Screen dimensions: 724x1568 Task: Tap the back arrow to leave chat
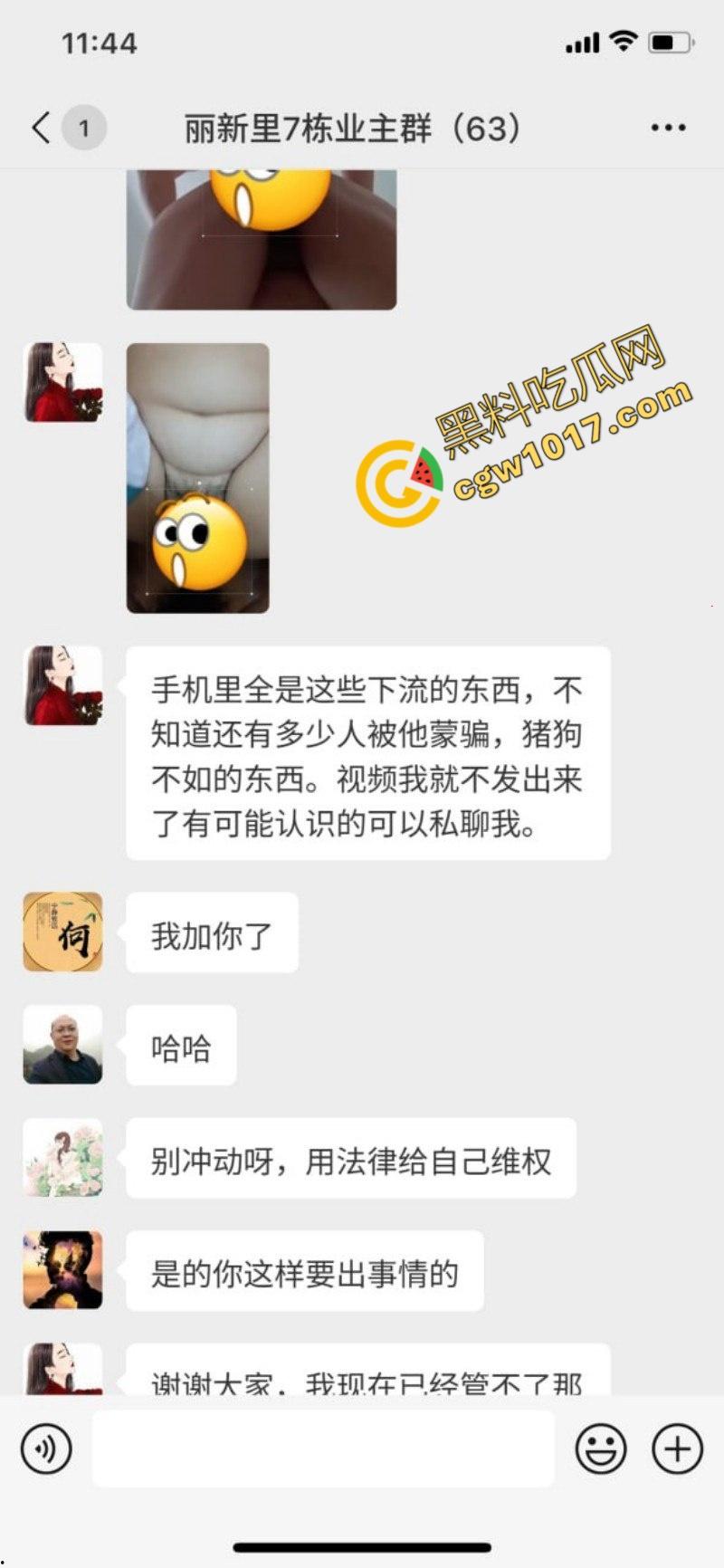(39, 127)
